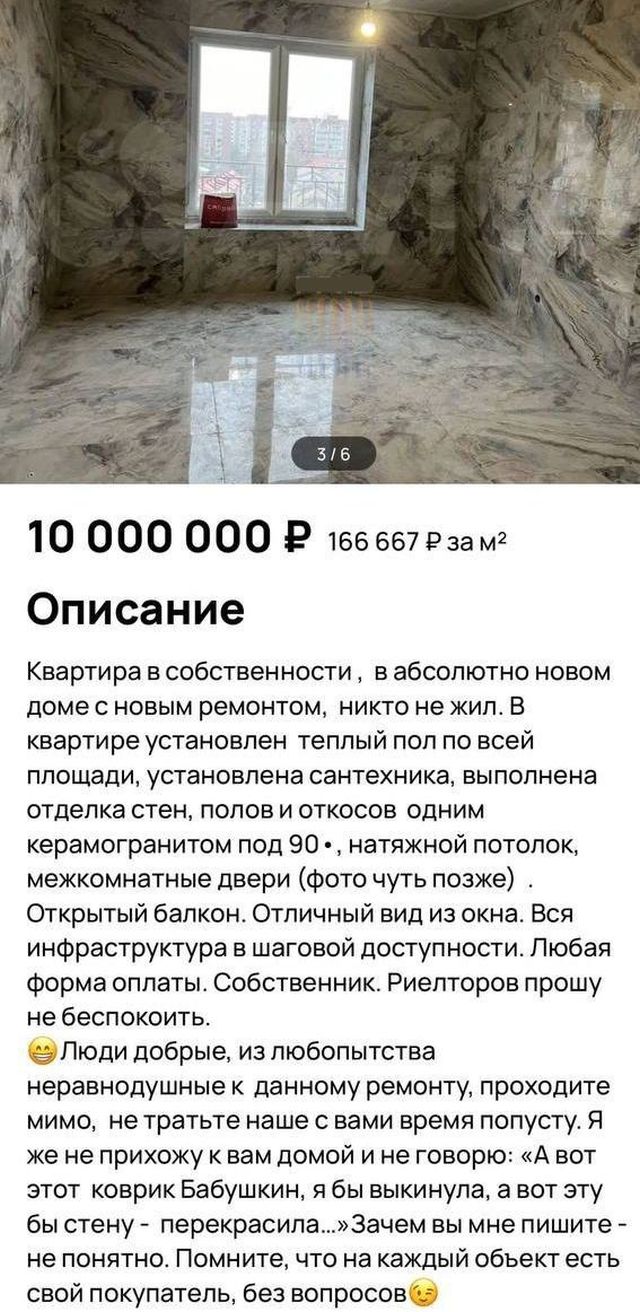Viewport: 640px width, 1312px height.
Task: Open the apartment photo in full screen
Action: (320, 240)
